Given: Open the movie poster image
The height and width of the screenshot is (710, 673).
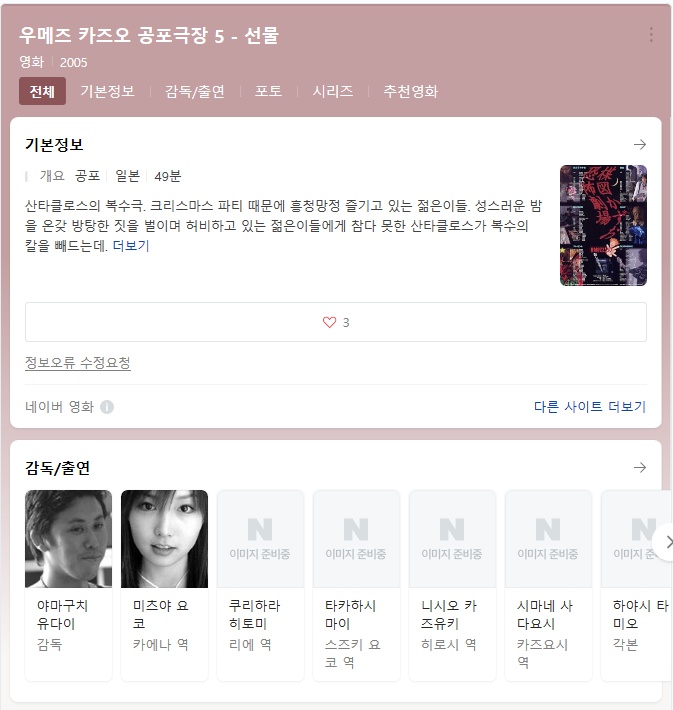Looking at the screenshot, I should (x=603, y=225).
